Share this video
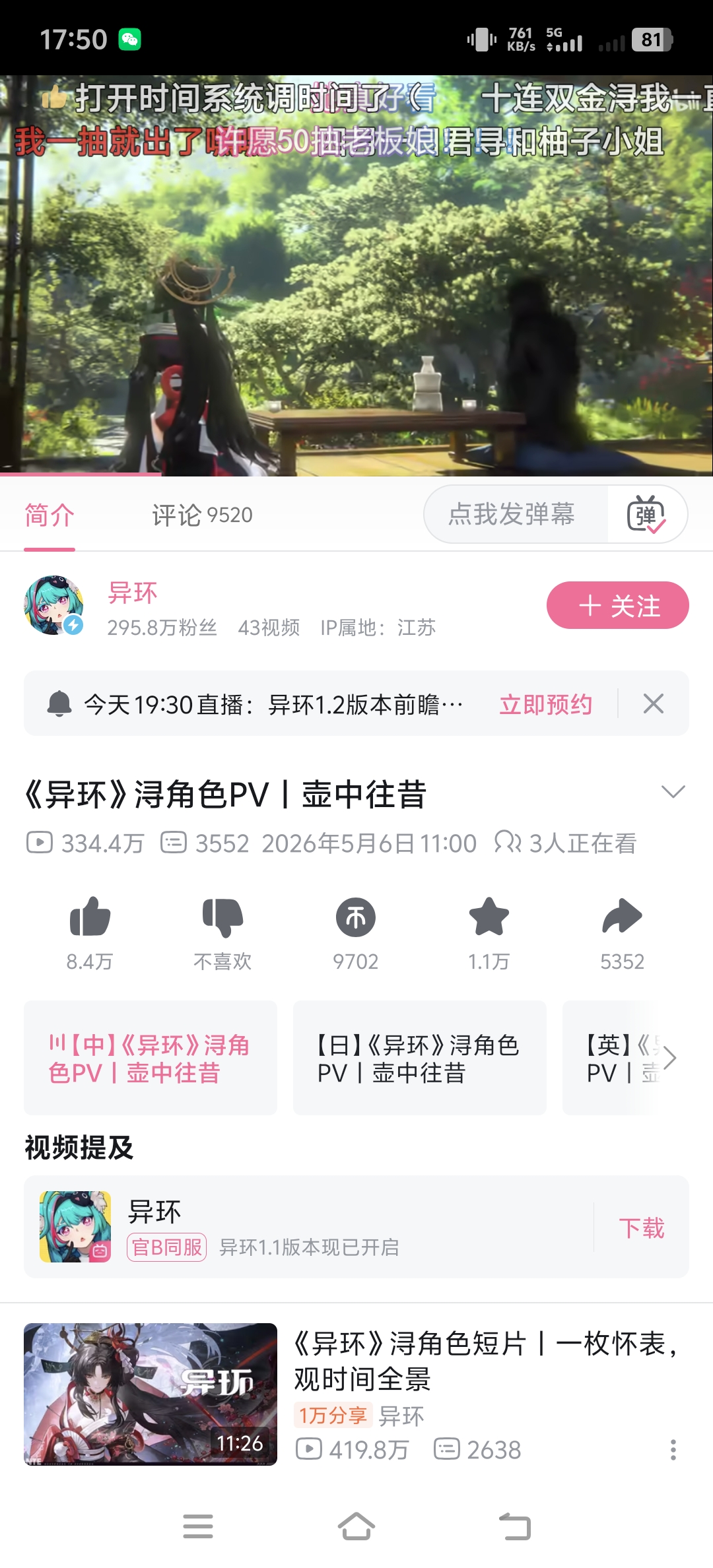 [x=622, y=932]
